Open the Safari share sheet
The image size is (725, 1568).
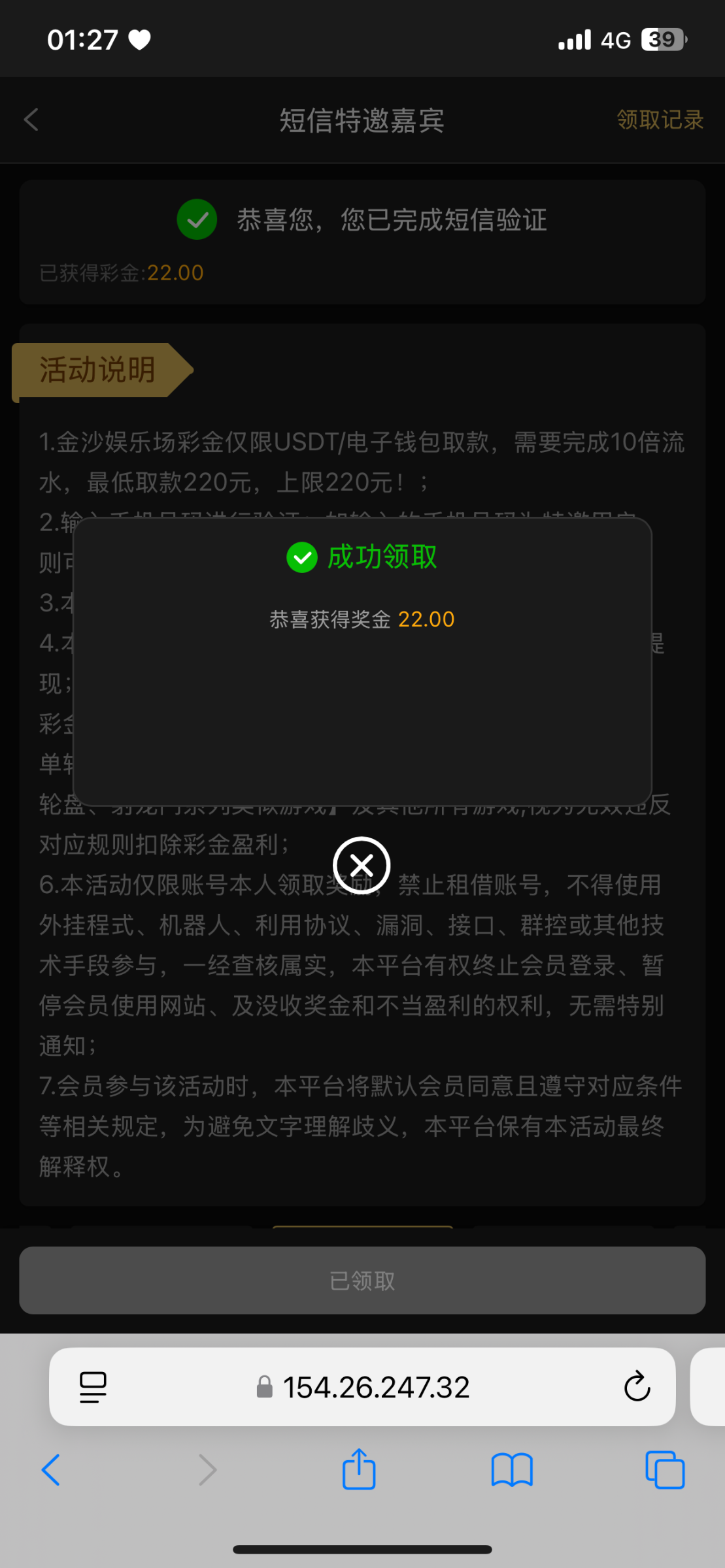[x=359, y=1470]
